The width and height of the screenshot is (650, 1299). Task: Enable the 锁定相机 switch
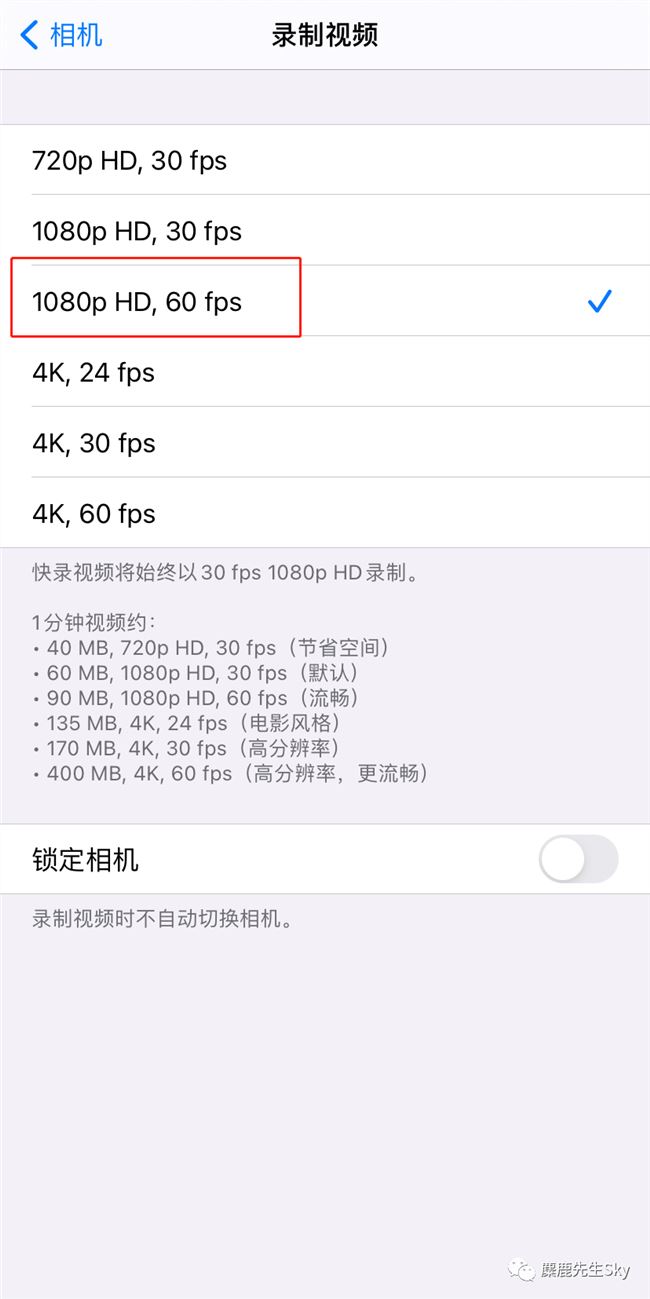pos(578,859)
